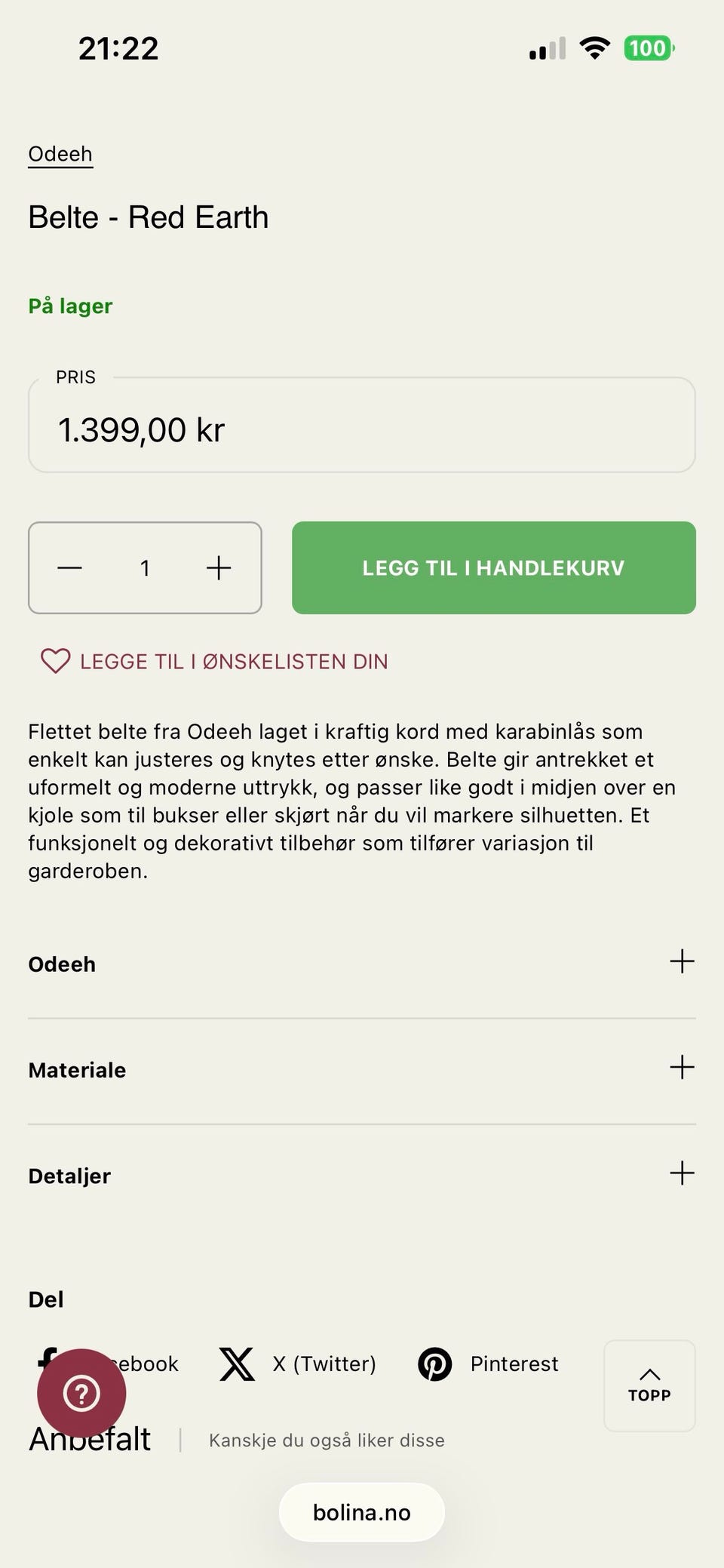Expand the Materiale details
This screenshot has height=1568, width=724.
[681, 1068]
